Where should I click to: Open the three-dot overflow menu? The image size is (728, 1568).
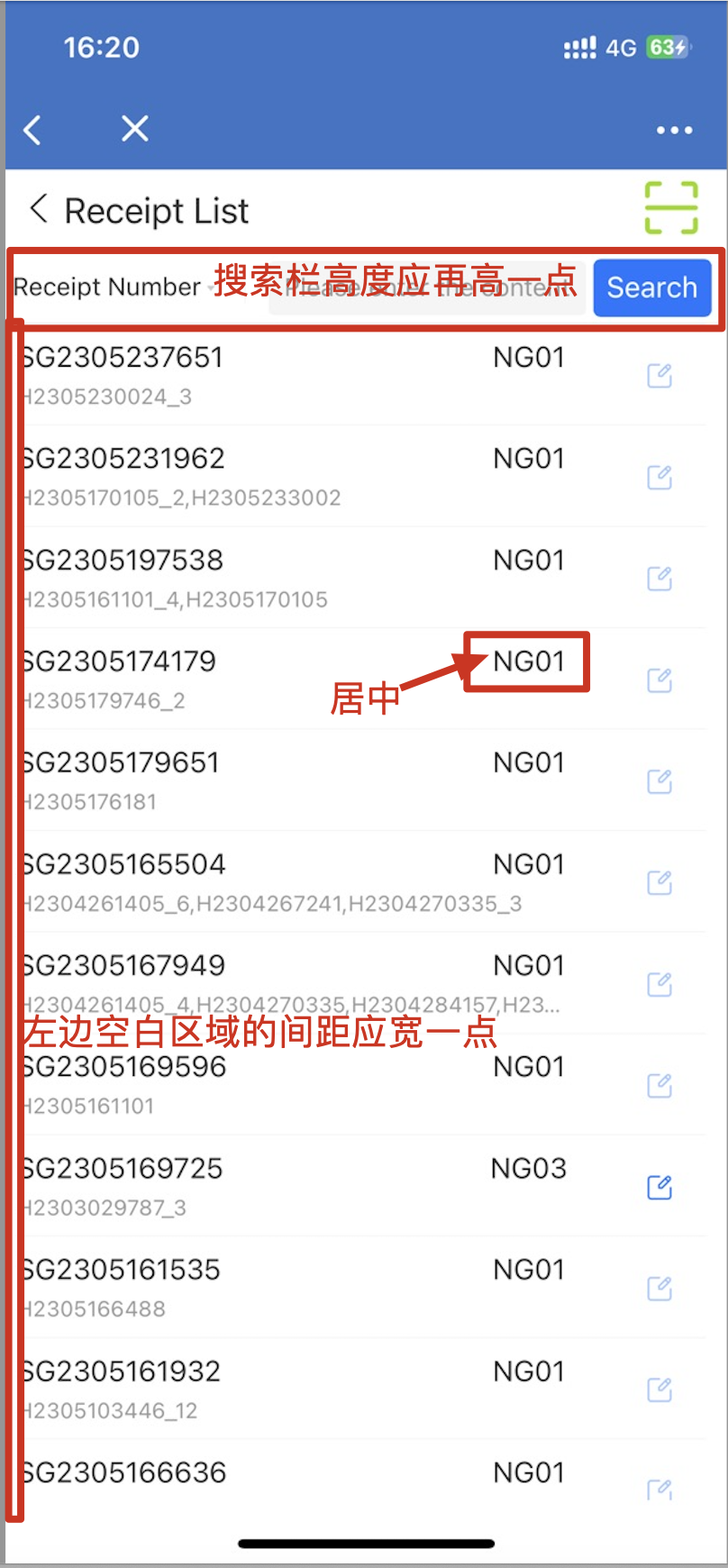[674, 131]
